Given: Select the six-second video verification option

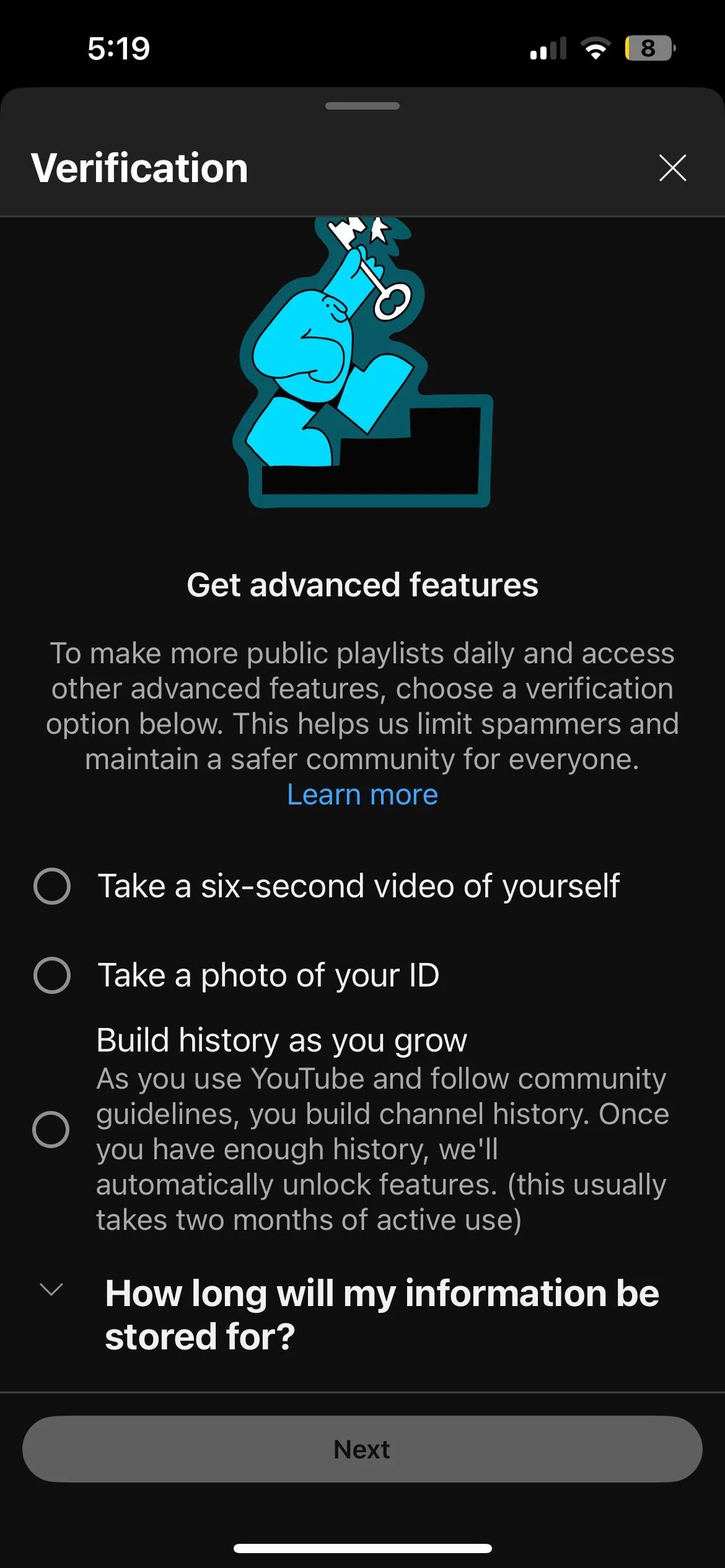Looking at the screenshot, I should 52,886.
